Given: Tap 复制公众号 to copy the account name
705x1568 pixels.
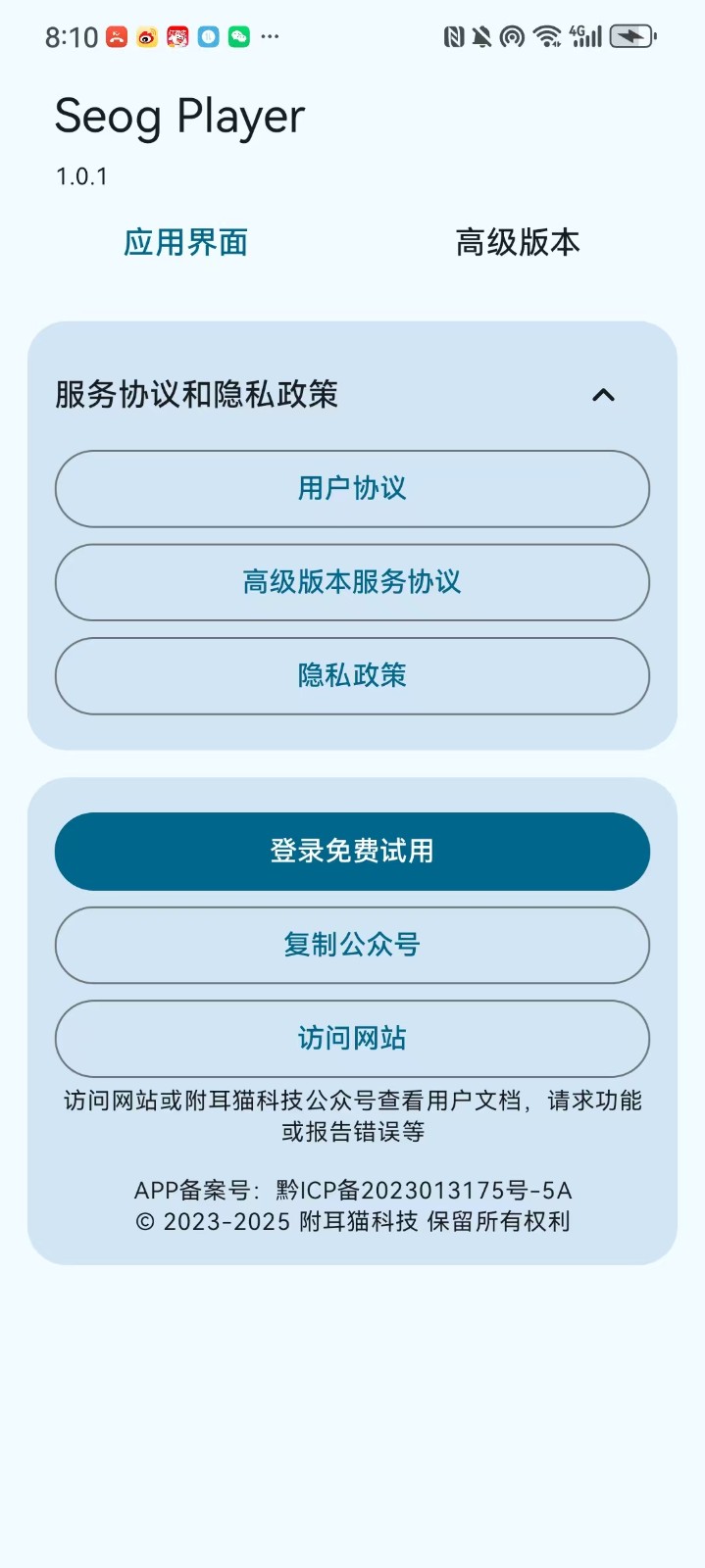Looking at the screenshot, I should (352, 945).
